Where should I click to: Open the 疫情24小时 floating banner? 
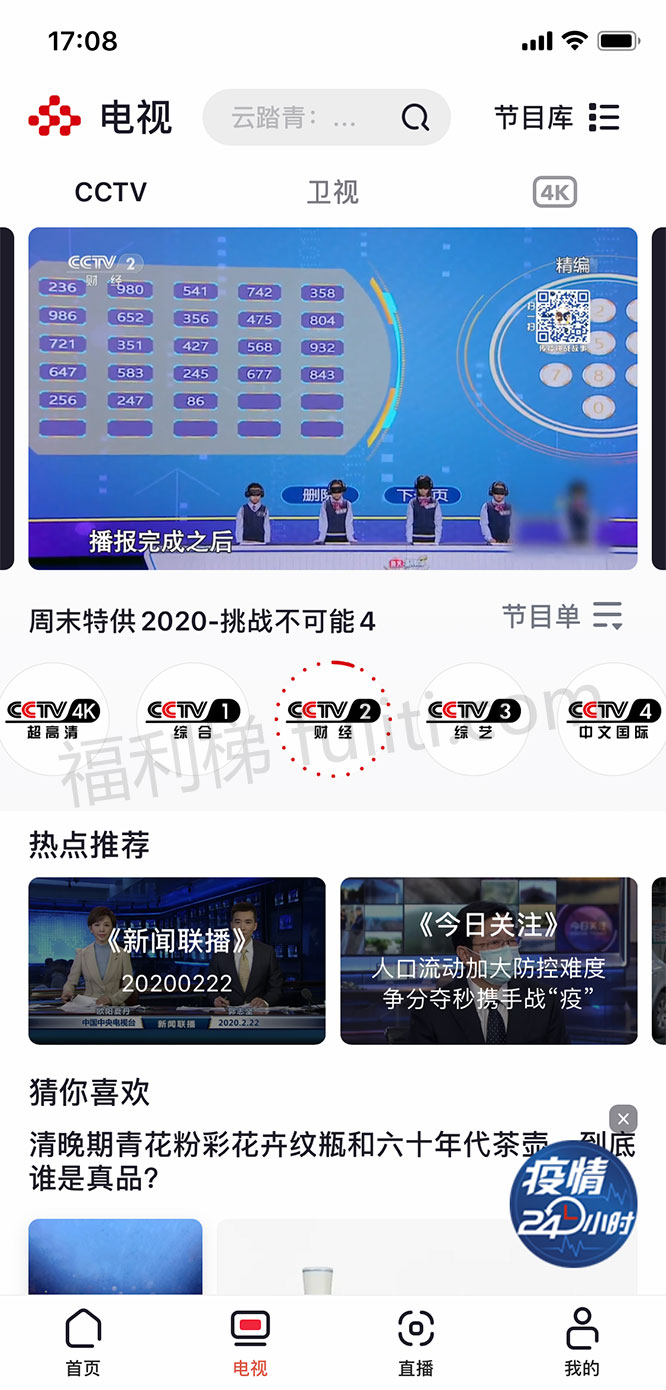[572, 1205]
